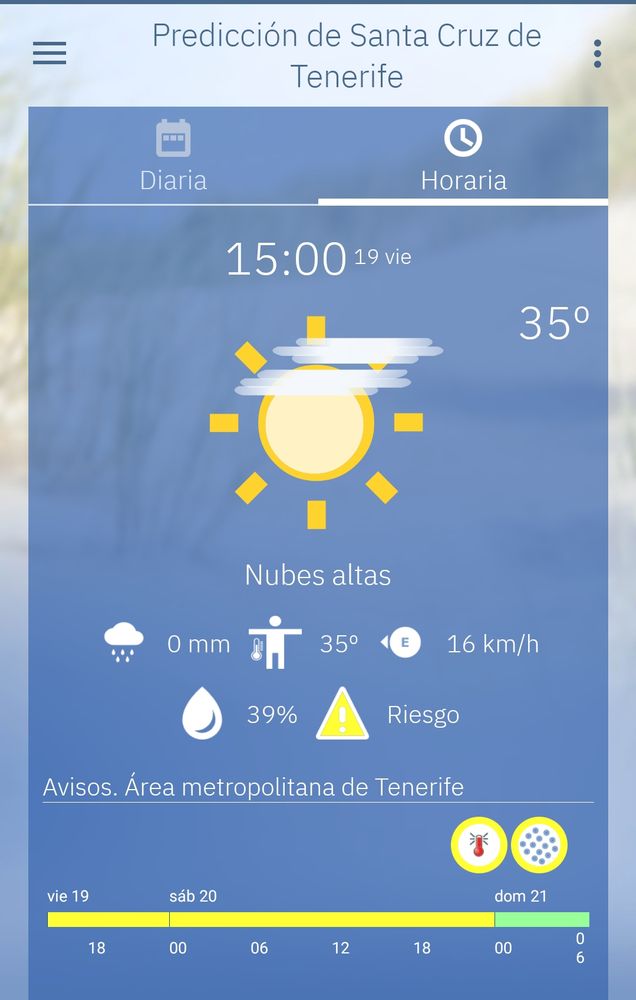Open the three-dot overflow menu
636x1000 pixels.
point(597,54)
